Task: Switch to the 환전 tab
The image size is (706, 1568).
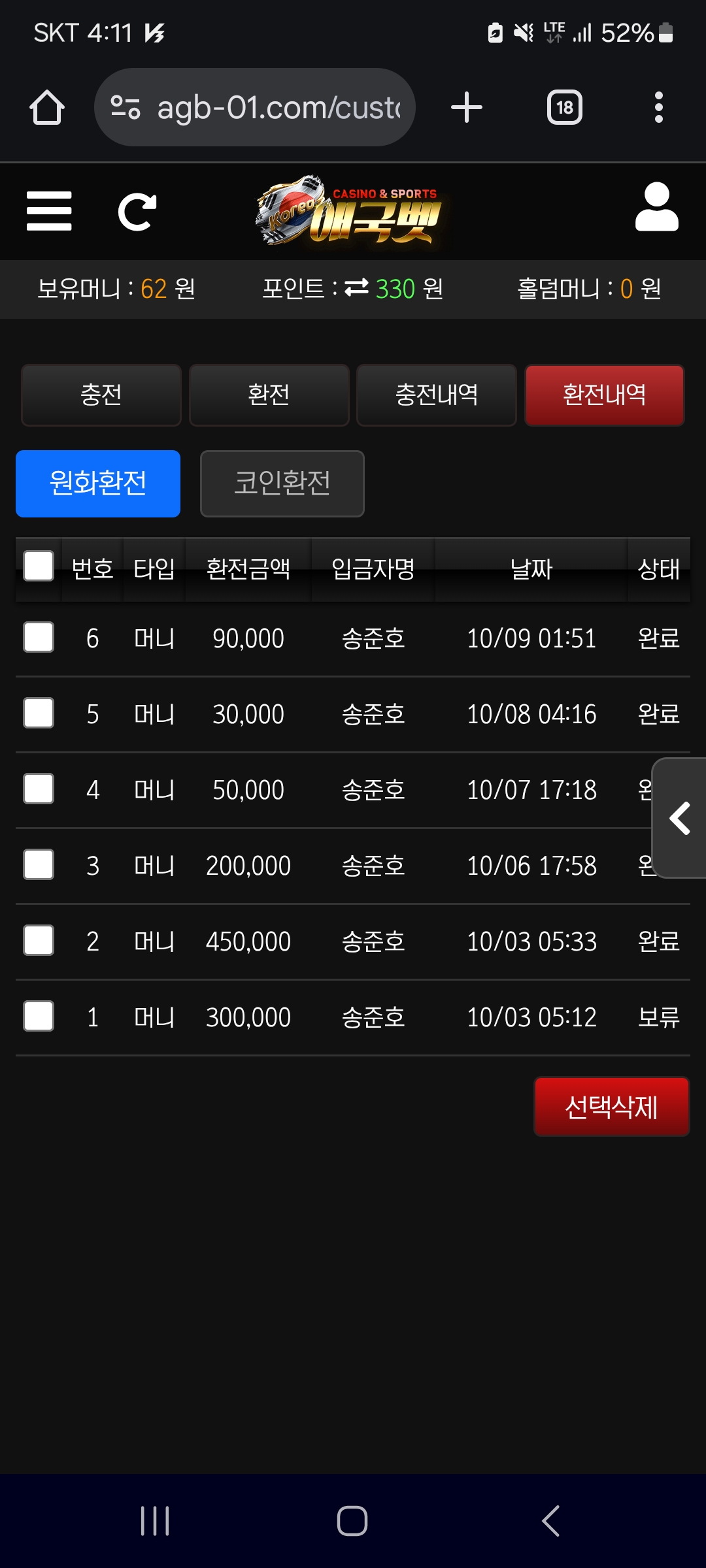Action: [x=269, y=395]
